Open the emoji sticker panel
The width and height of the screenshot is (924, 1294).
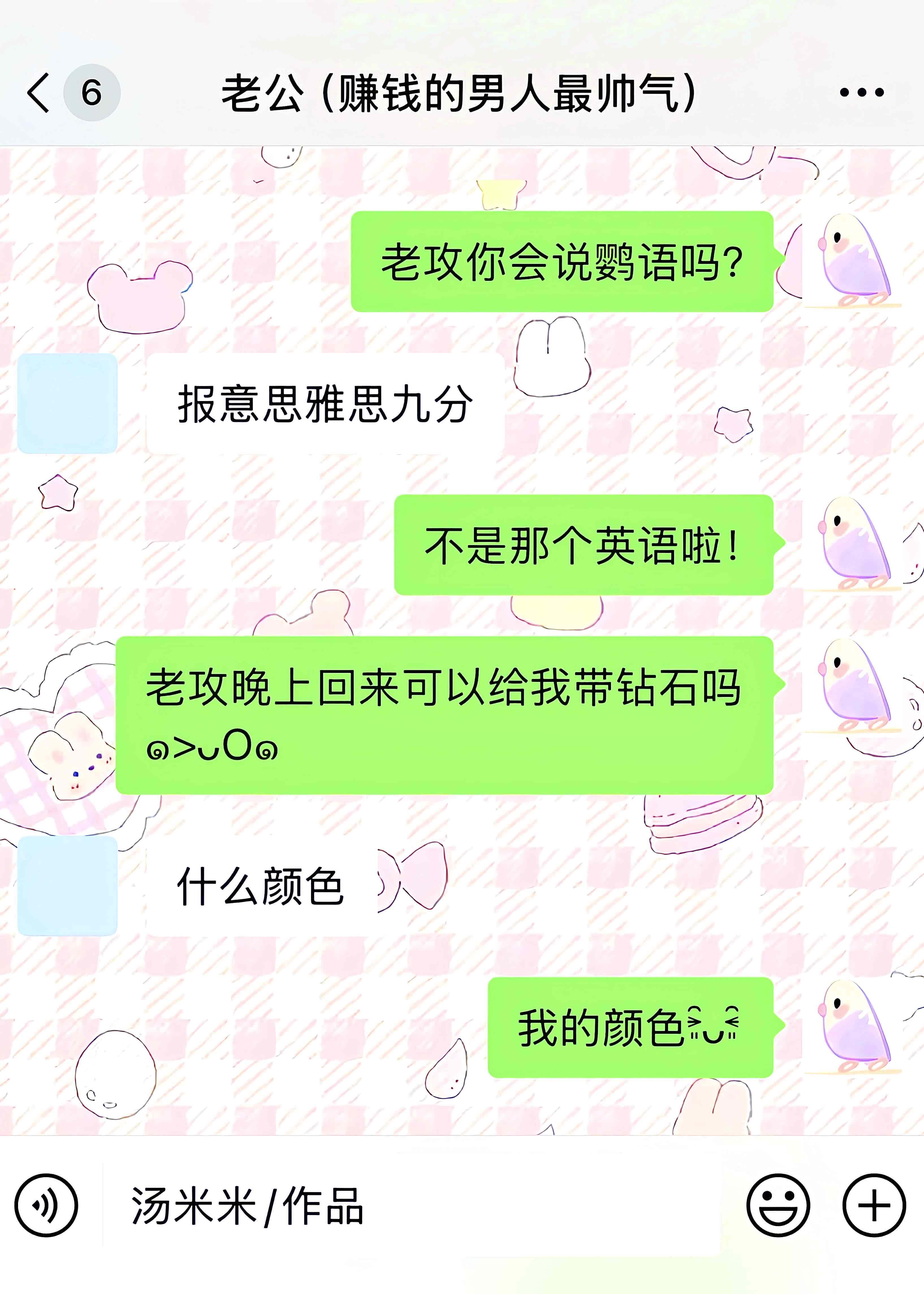(778, 1205)
